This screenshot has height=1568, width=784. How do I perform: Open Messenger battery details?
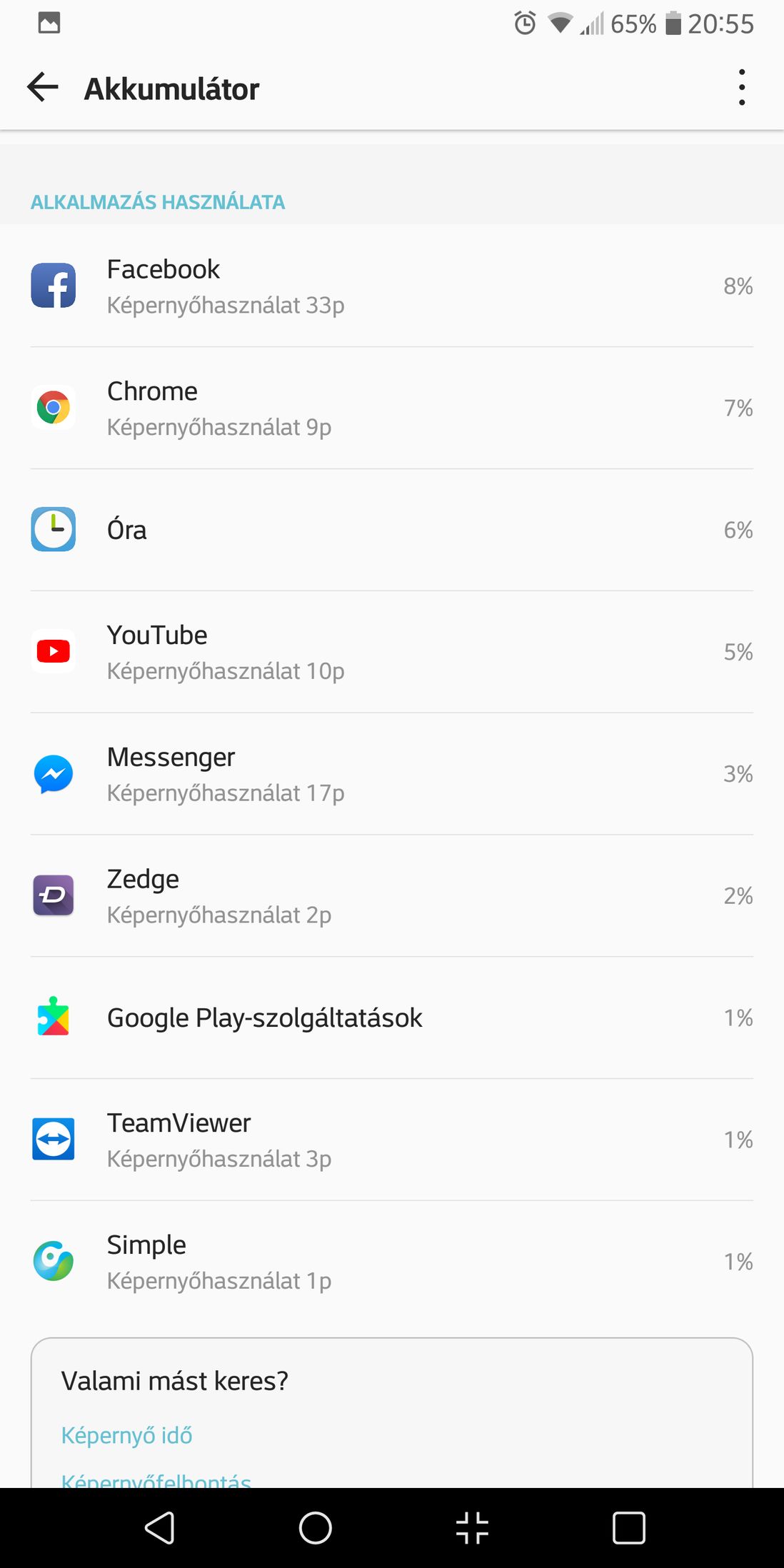(392, 774)
